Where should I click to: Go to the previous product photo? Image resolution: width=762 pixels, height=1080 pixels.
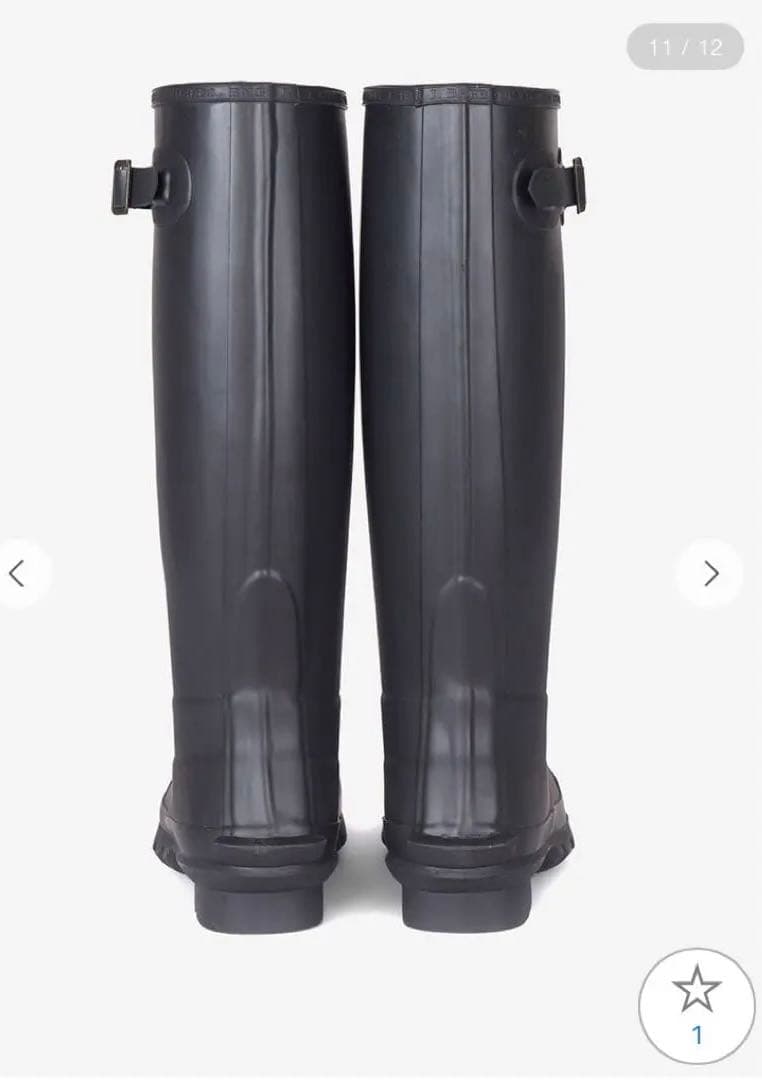(17, 573)
